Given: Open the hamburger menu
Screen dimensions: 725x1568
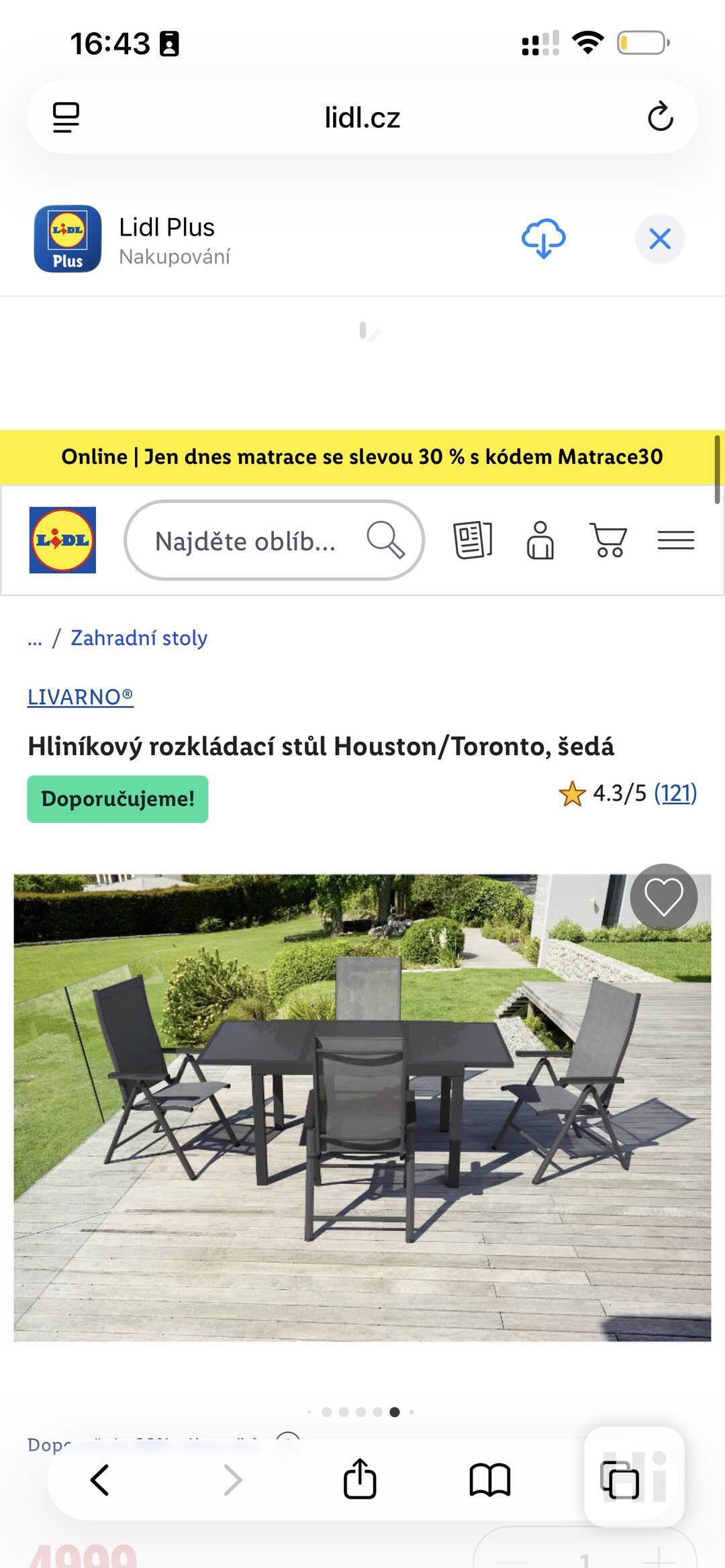Looking at the screenshot, I should point(675,540).
